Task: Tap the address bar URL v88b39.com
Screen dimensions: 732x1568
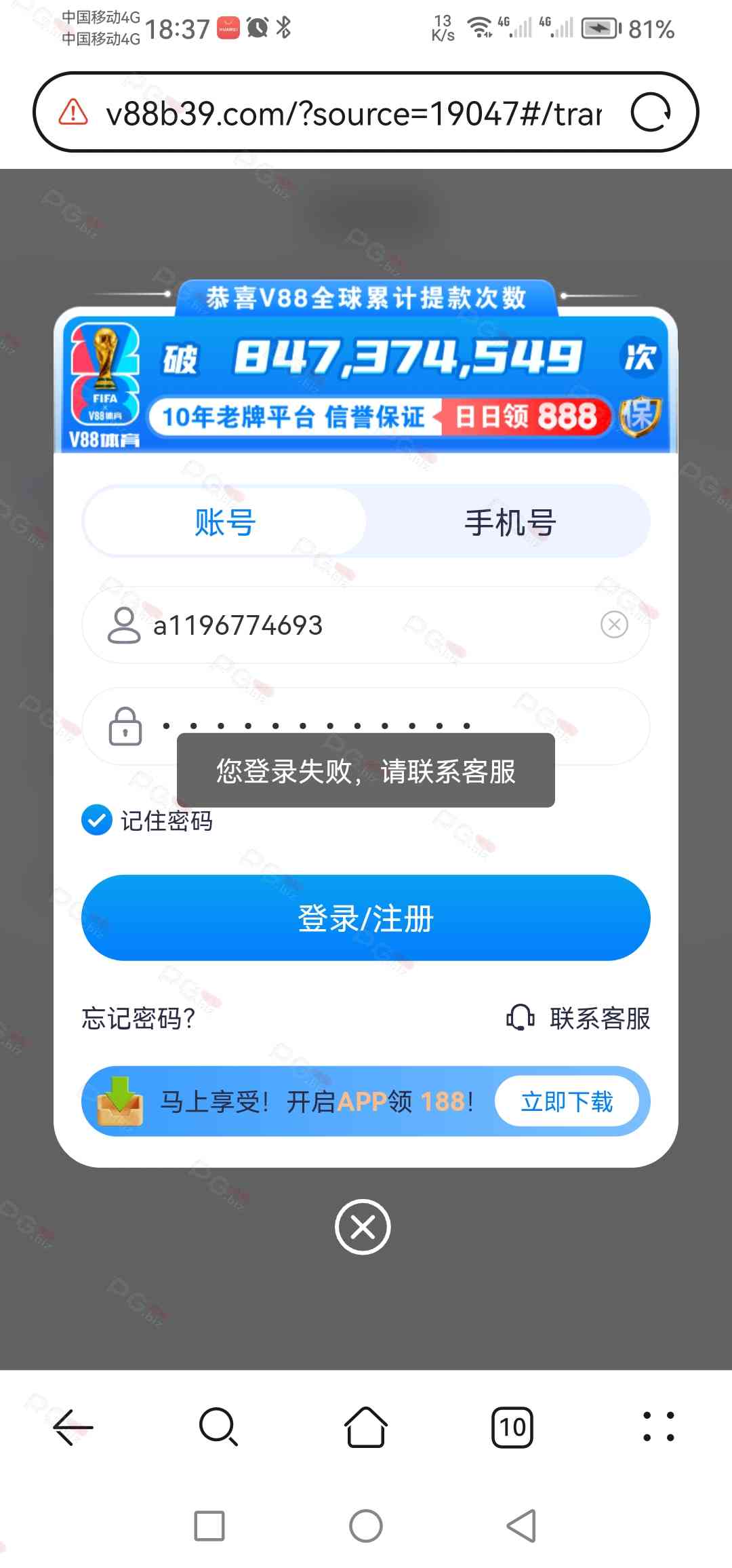Action: coord(354,113)
